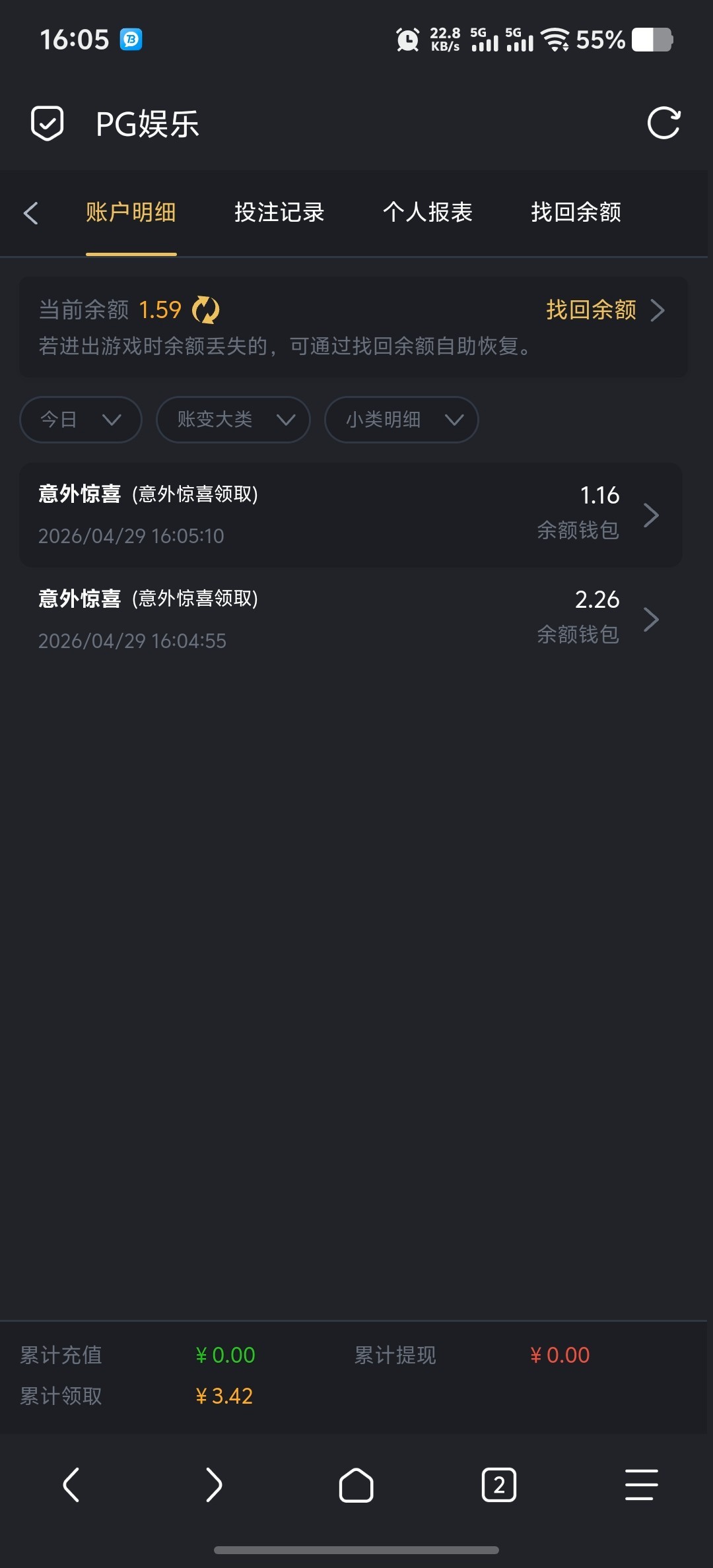The width and height of the screenshot is (713, 1568).
Task: Open the 意外惊喜 record for 2.26
Action: pos(351,620)
